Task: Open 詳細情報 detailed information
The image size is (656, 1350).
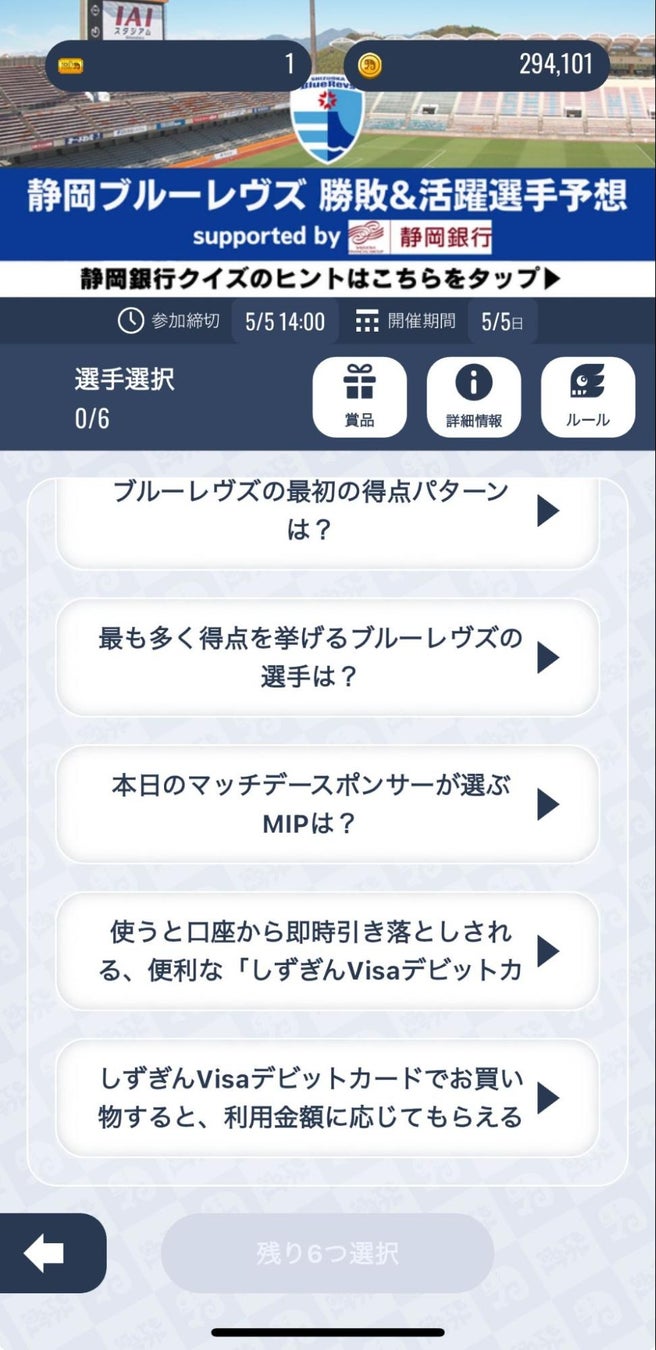Action: click(474, 397)
